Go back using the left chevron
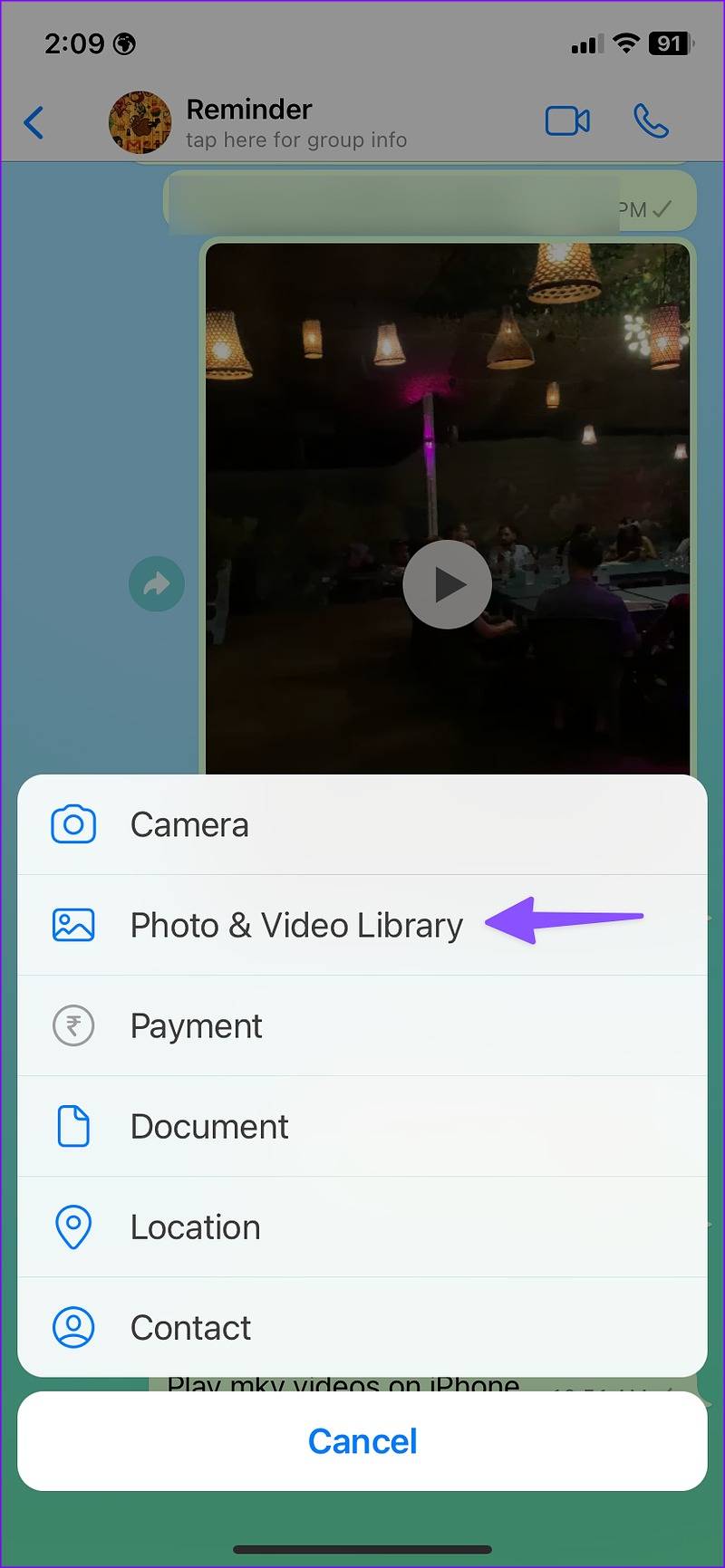Image resolution: width=725 pixels, height=1568 pixels. click(34, 122)
